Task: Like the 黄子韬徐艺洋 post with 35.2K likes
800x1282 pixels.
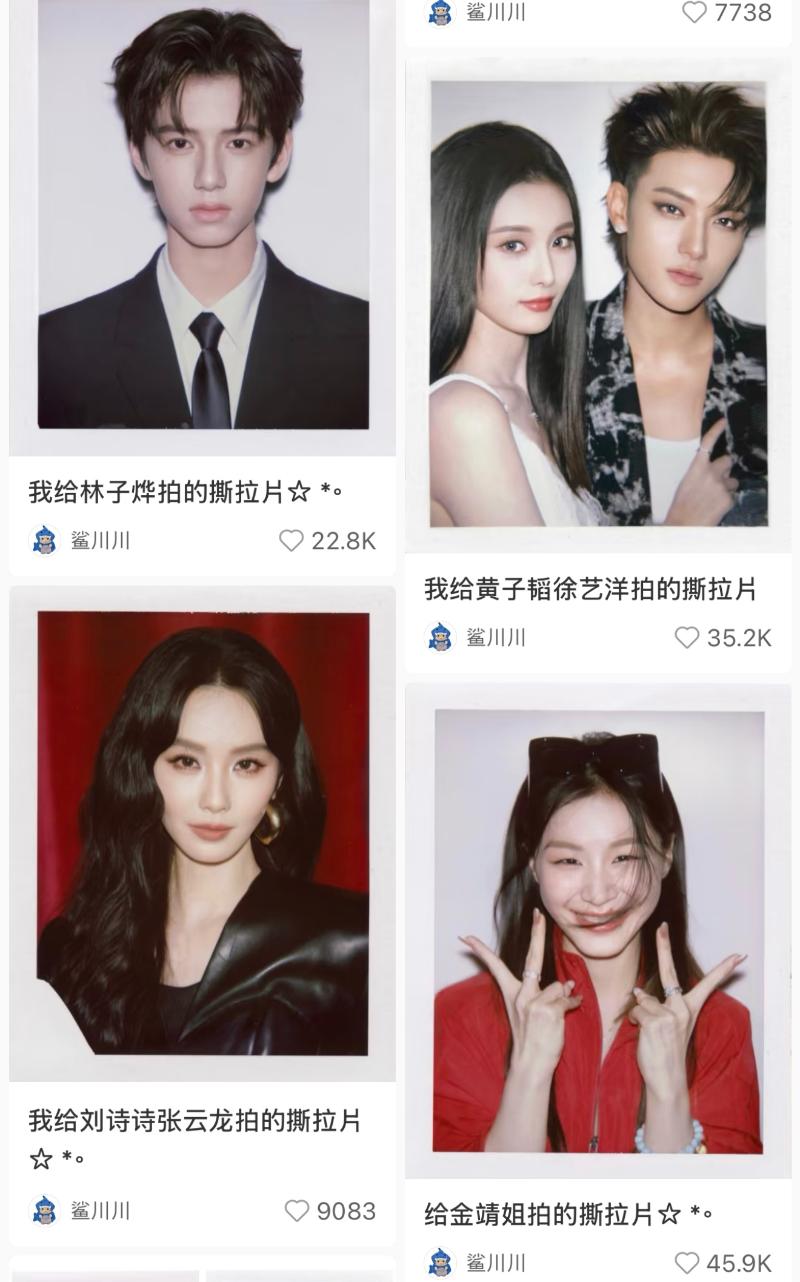Action: pos(687,638)
